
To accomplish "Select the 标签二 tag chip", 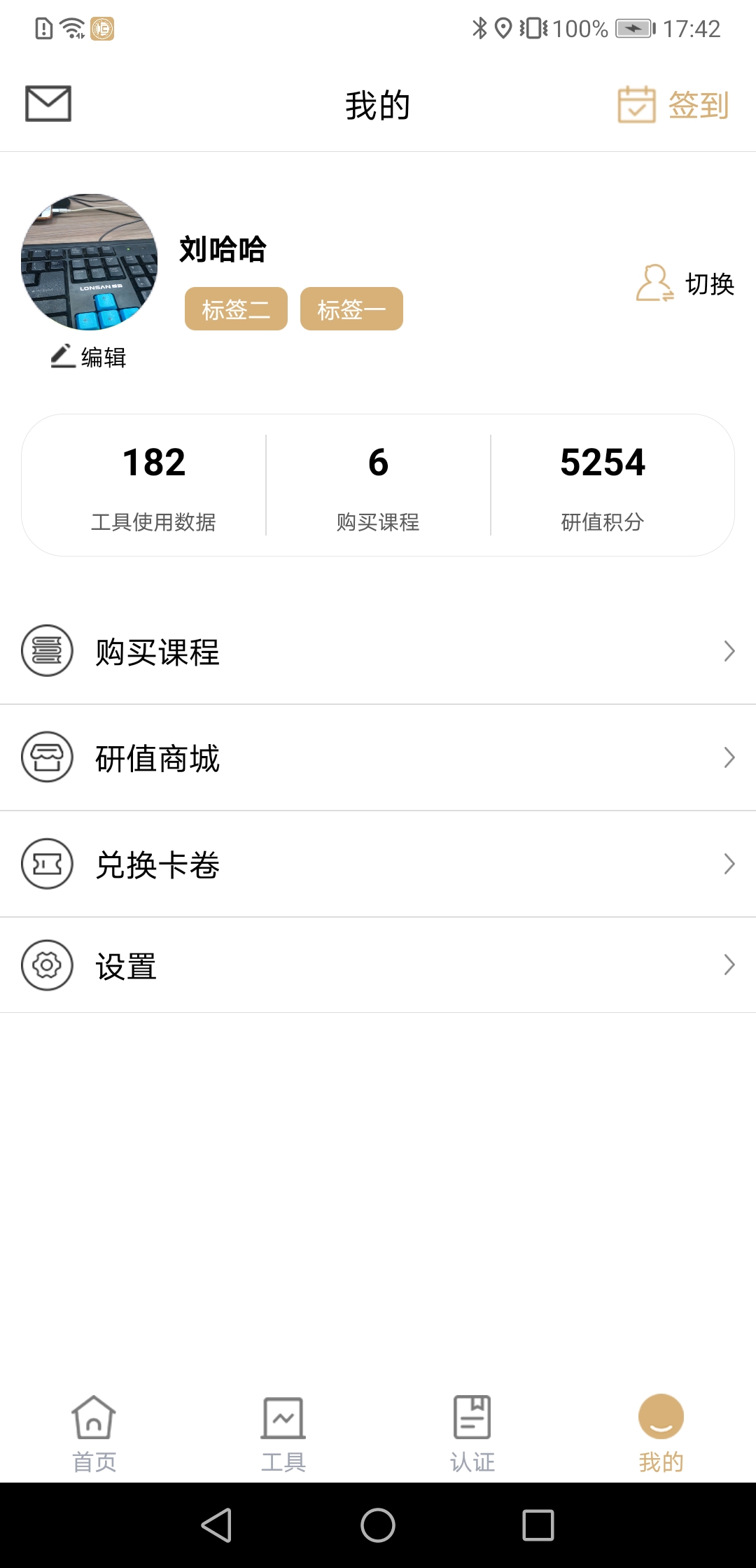I will 236,309.
